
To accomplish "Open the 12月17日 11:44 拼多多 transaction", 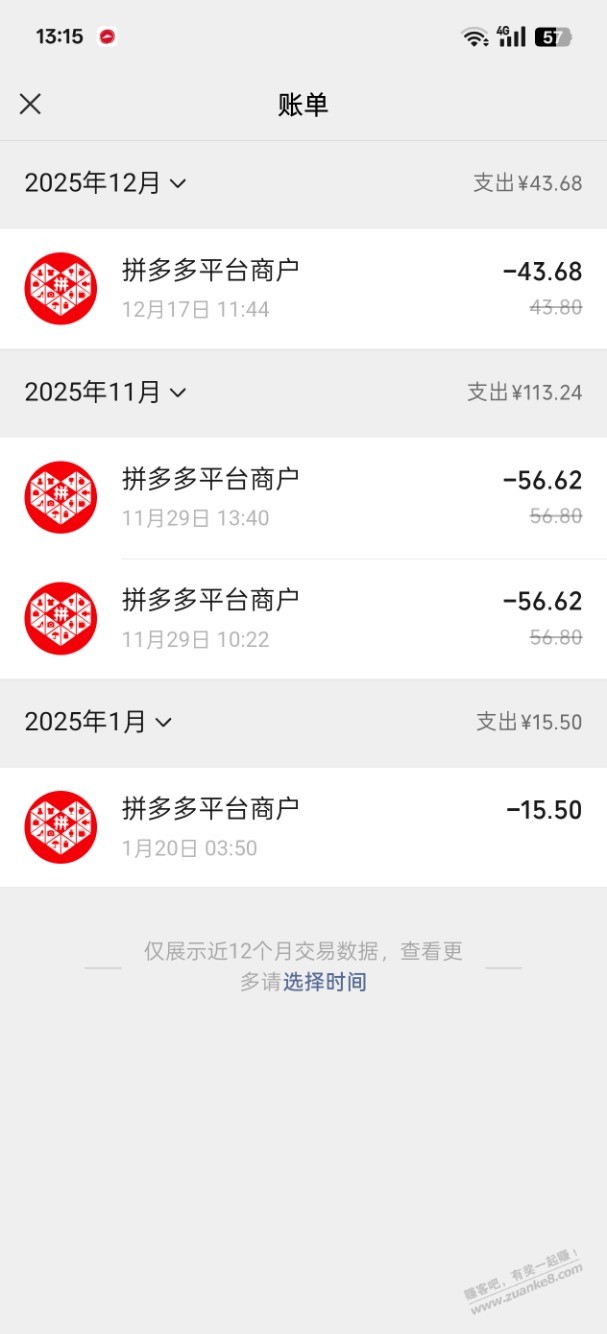I will 303,289.
